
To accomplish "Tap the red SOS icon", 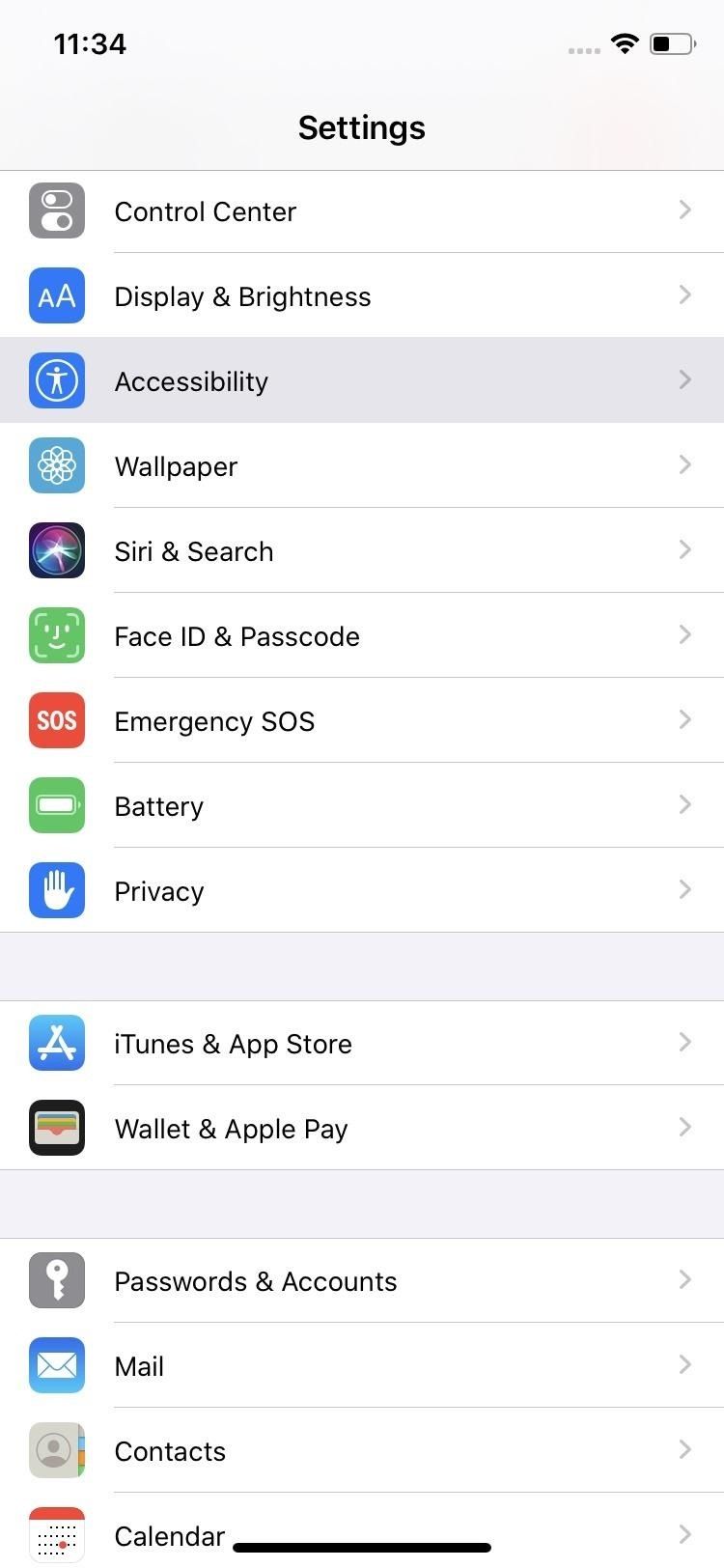I will (57, 720).
